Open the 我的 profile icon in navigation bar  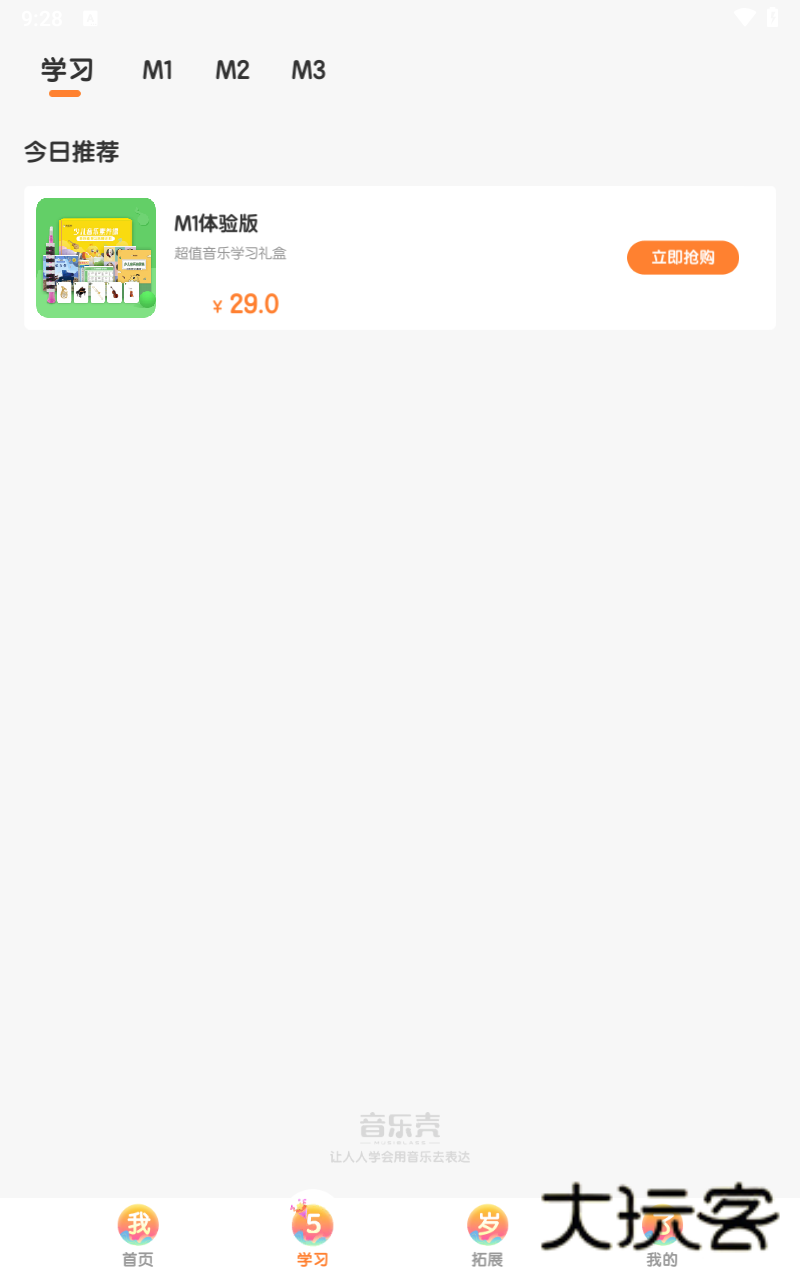click(663, 1226)
